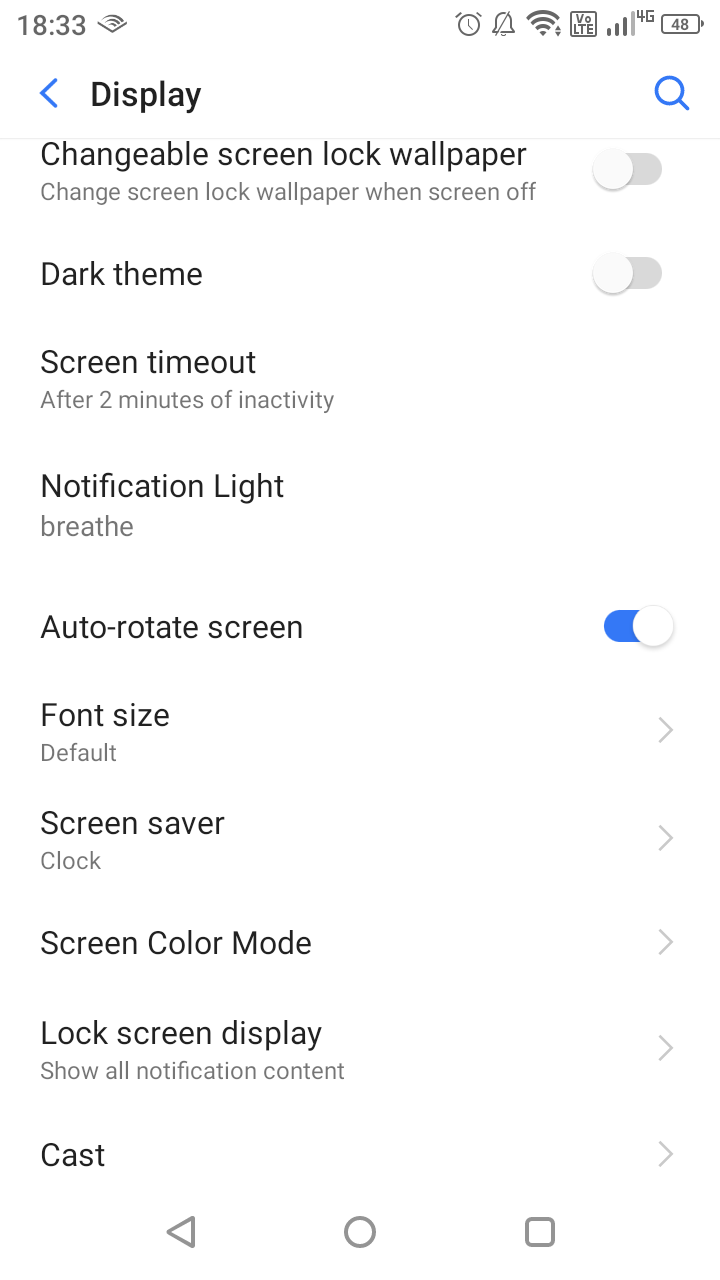Open Font size settings

[x=360, y=731]
